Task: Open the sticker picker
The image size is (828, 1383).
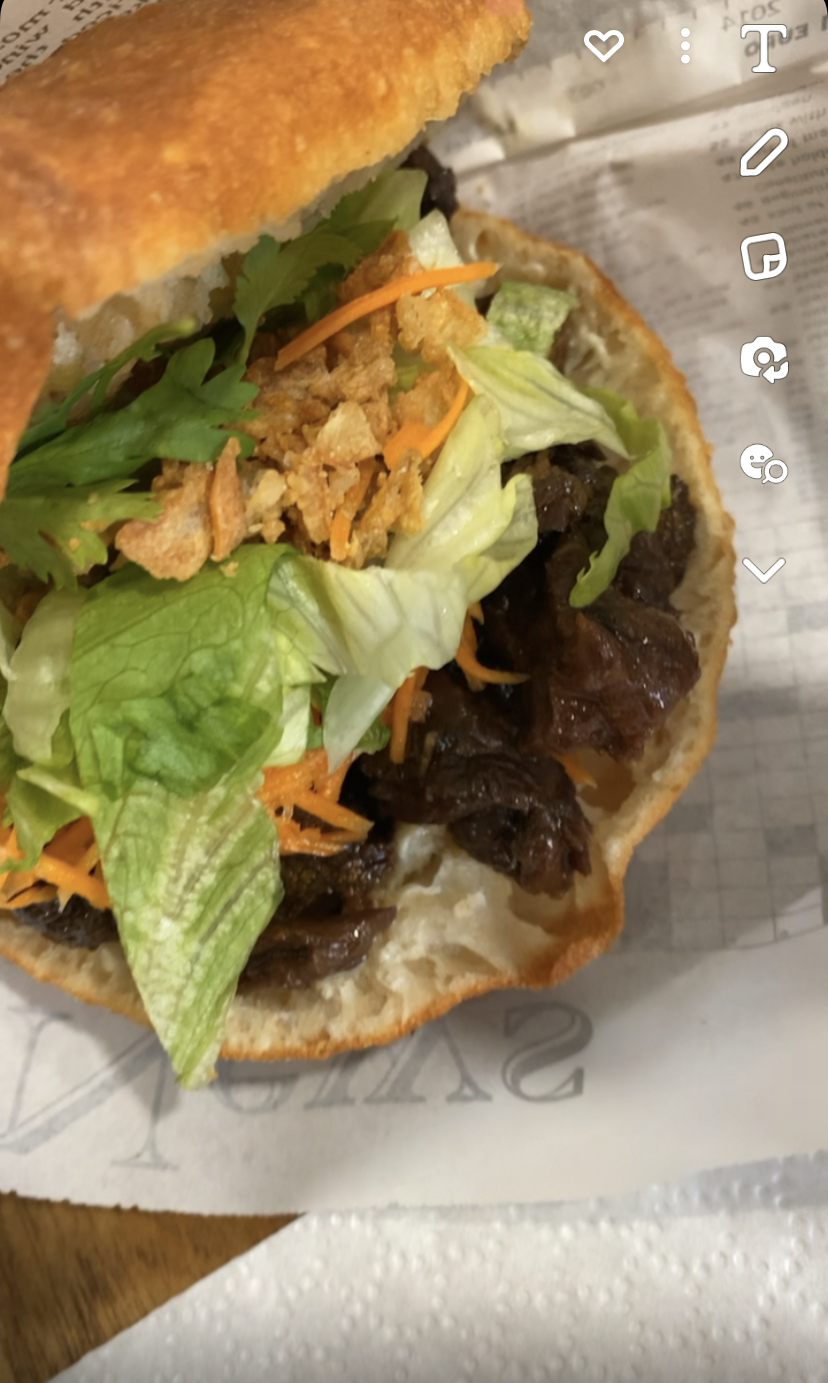Action: click(764, 257)
